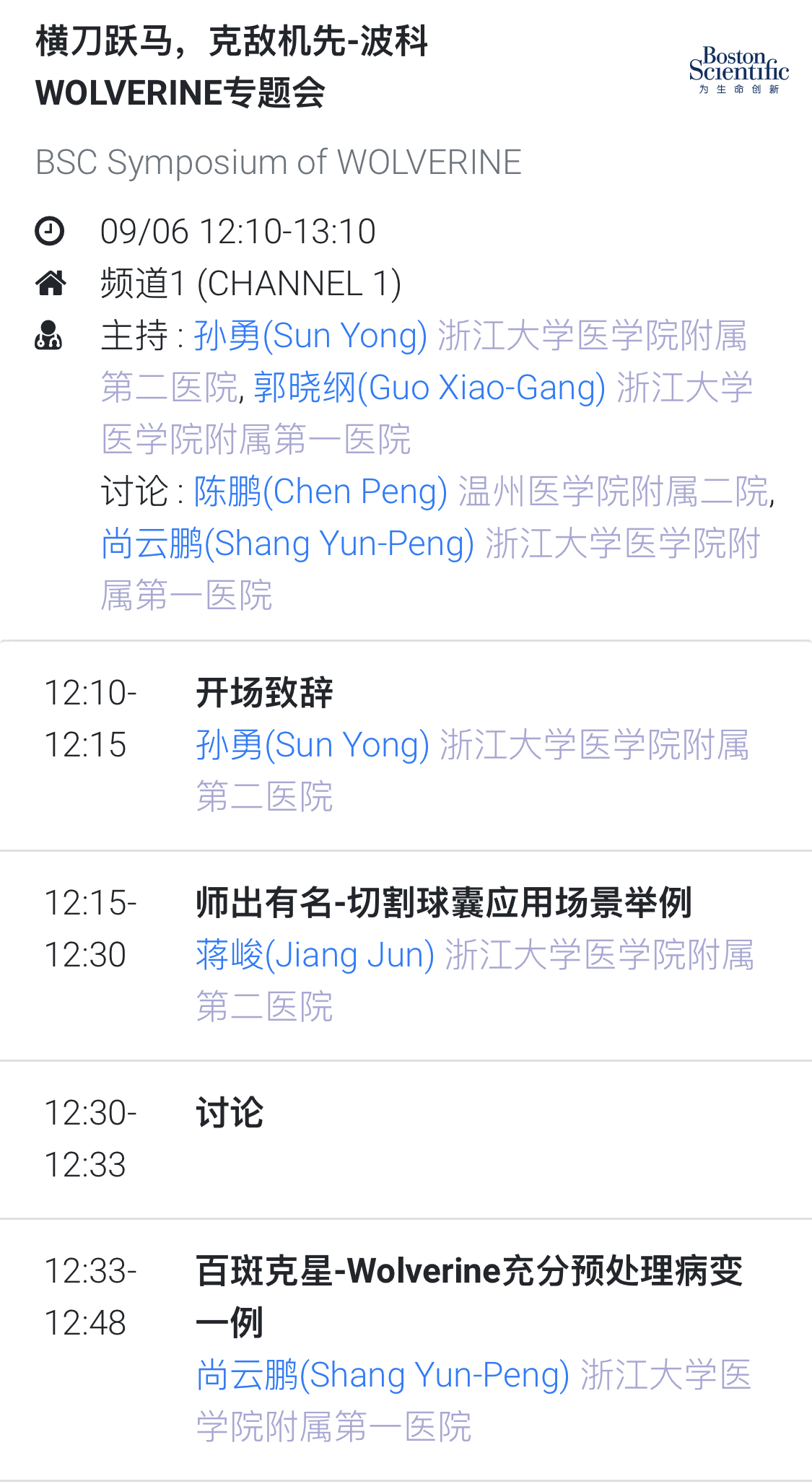Open discussant Shang Yun-Peng's profile link
The height and width of the screenshot is (1484, 812).
tap(288, 544)
